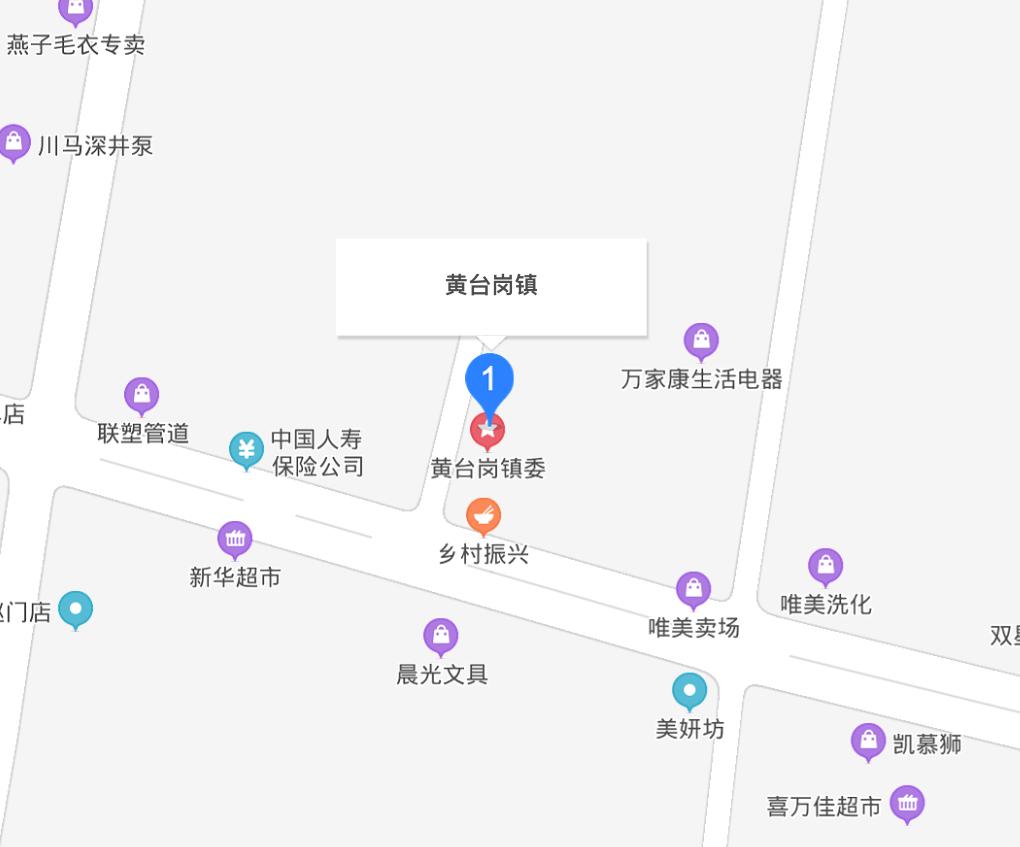The width and height of the screenshot is (1020, 847).
Task: Open the 黄台岗镇 info bubble
Action: pos(491,286)
